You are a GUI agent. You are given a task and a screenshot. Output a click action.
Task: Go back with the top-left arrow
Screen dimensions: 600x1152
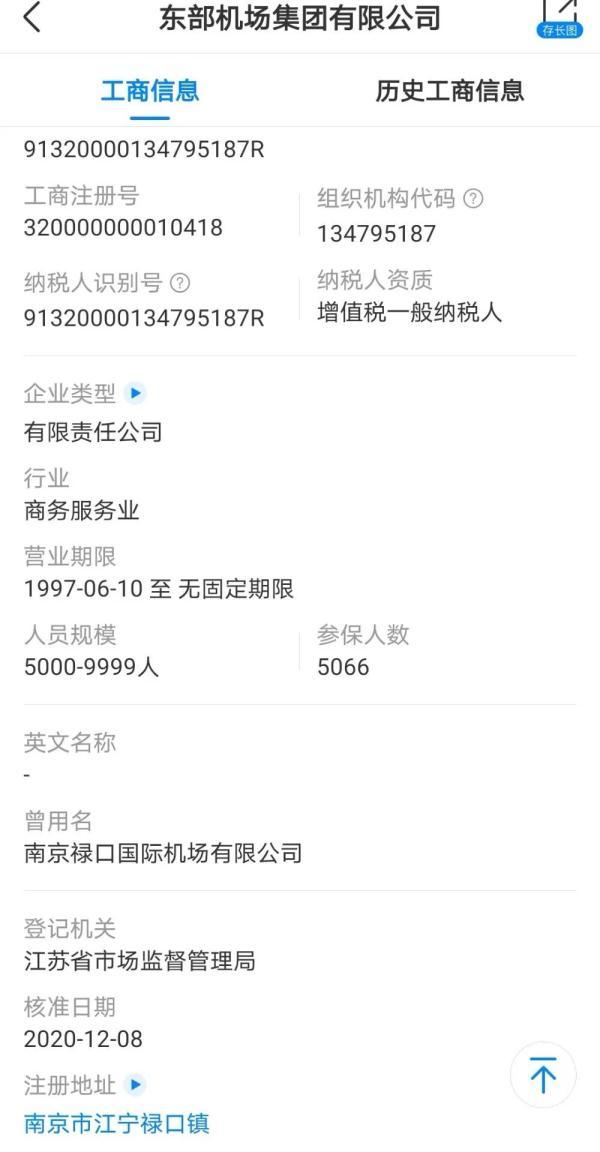32,17
